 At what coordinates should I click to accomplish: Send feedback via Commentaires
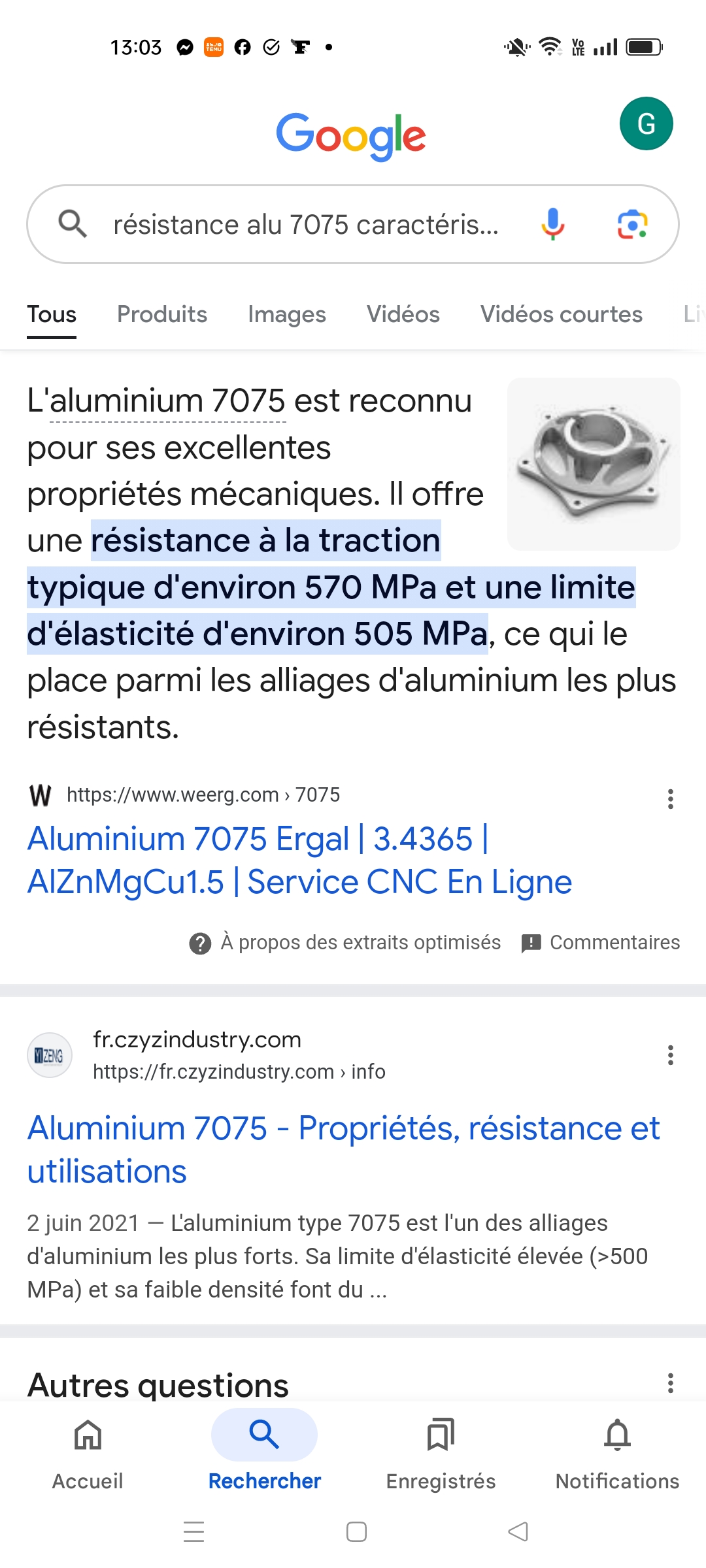600,943
